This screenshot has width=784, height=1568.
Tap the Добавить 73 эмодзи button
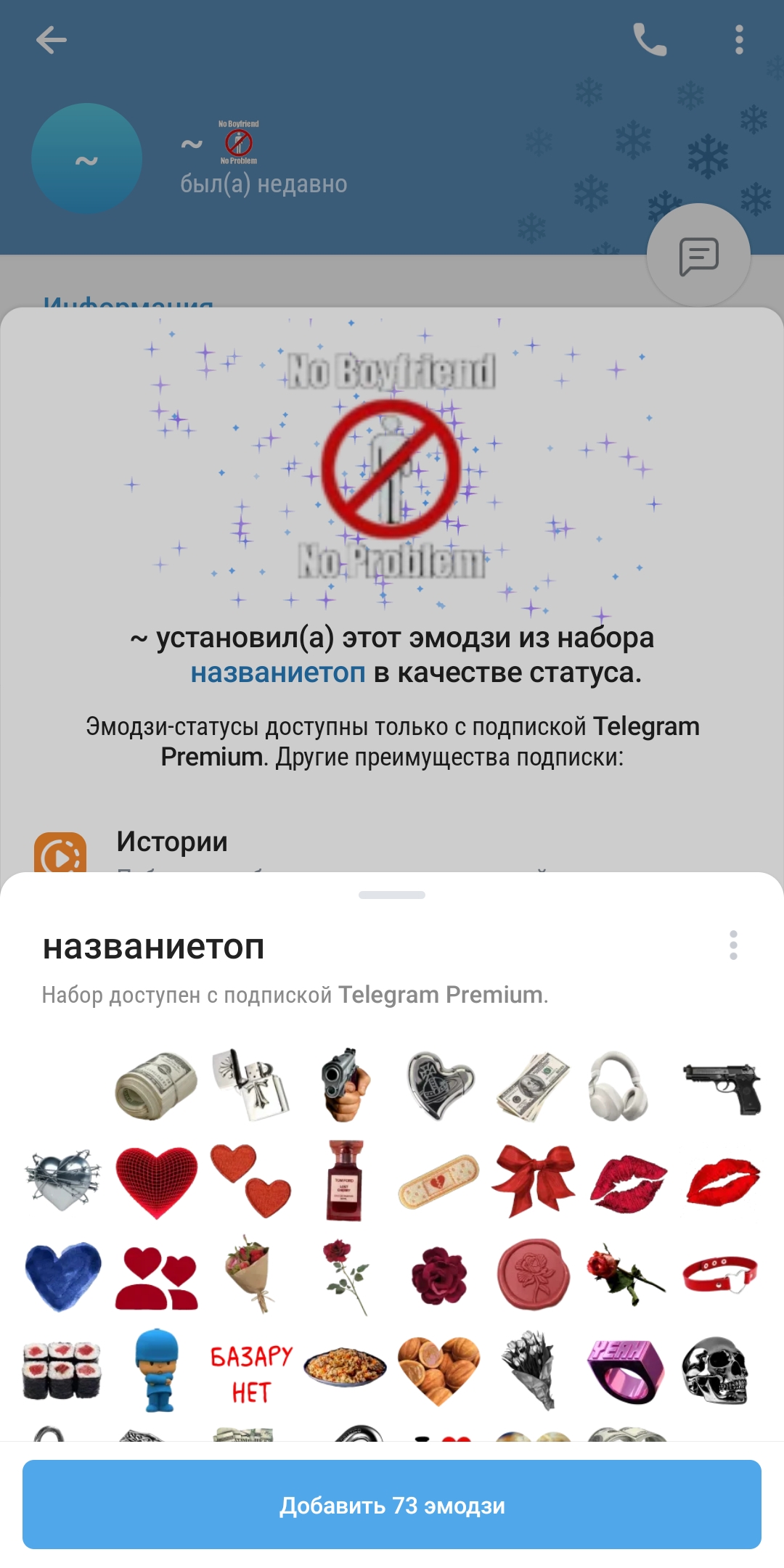pyautogui.click(x=392, y=1504)
